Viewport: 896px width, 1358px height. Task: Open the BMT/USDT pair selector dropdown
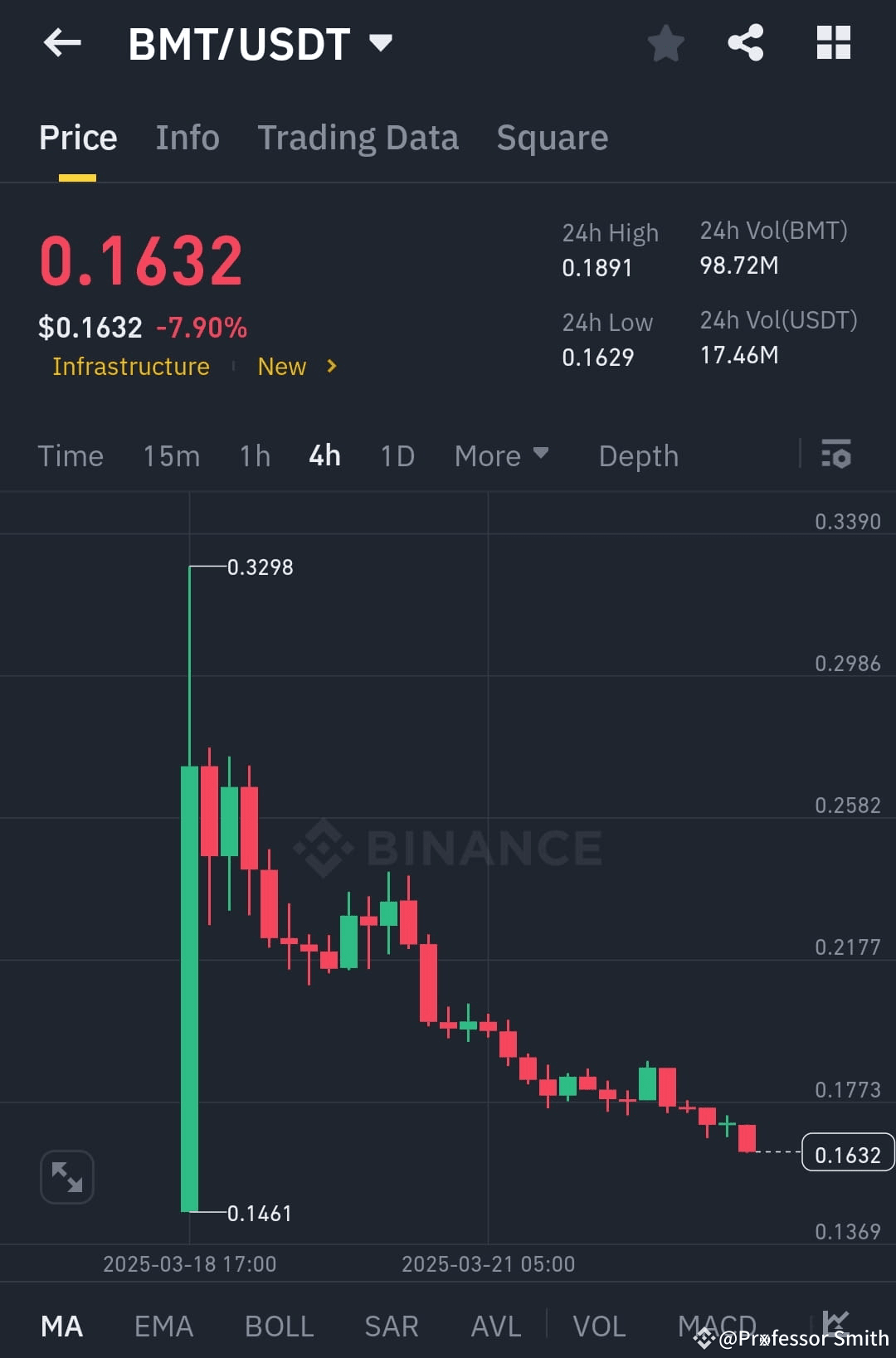tap(381, 43)
